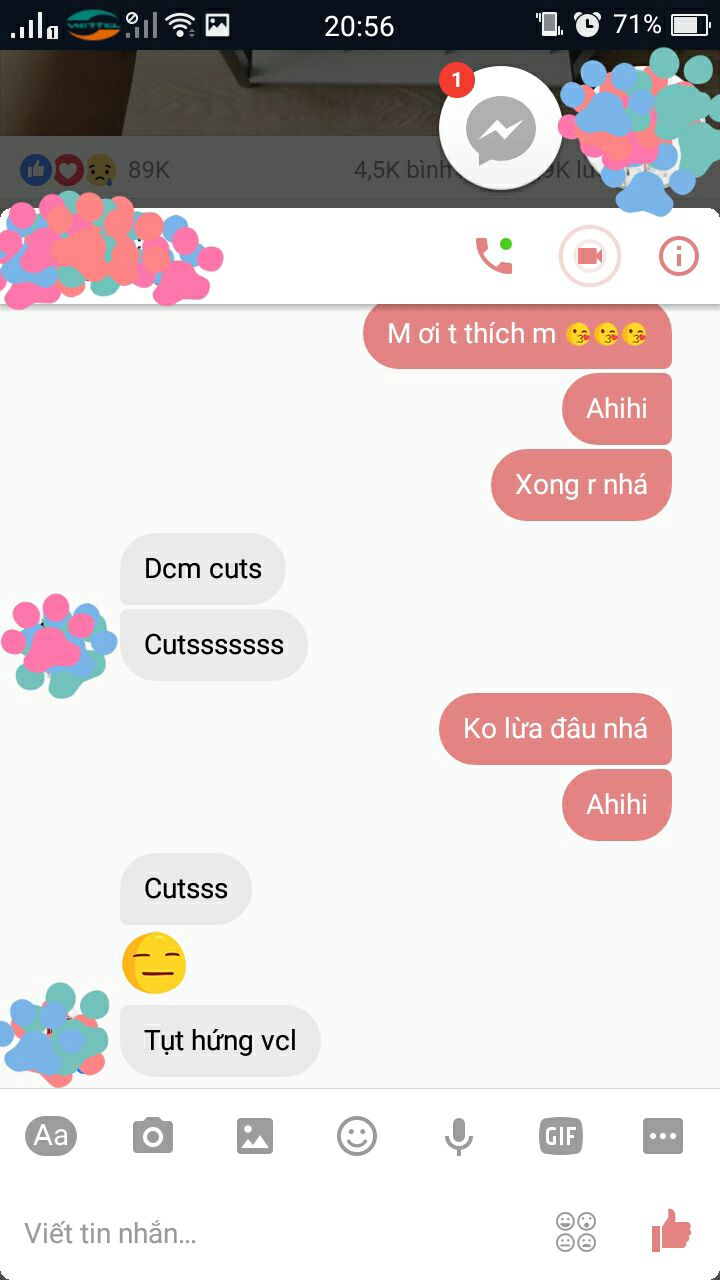
Task: Open conversation info details
Action: [679, 257]
